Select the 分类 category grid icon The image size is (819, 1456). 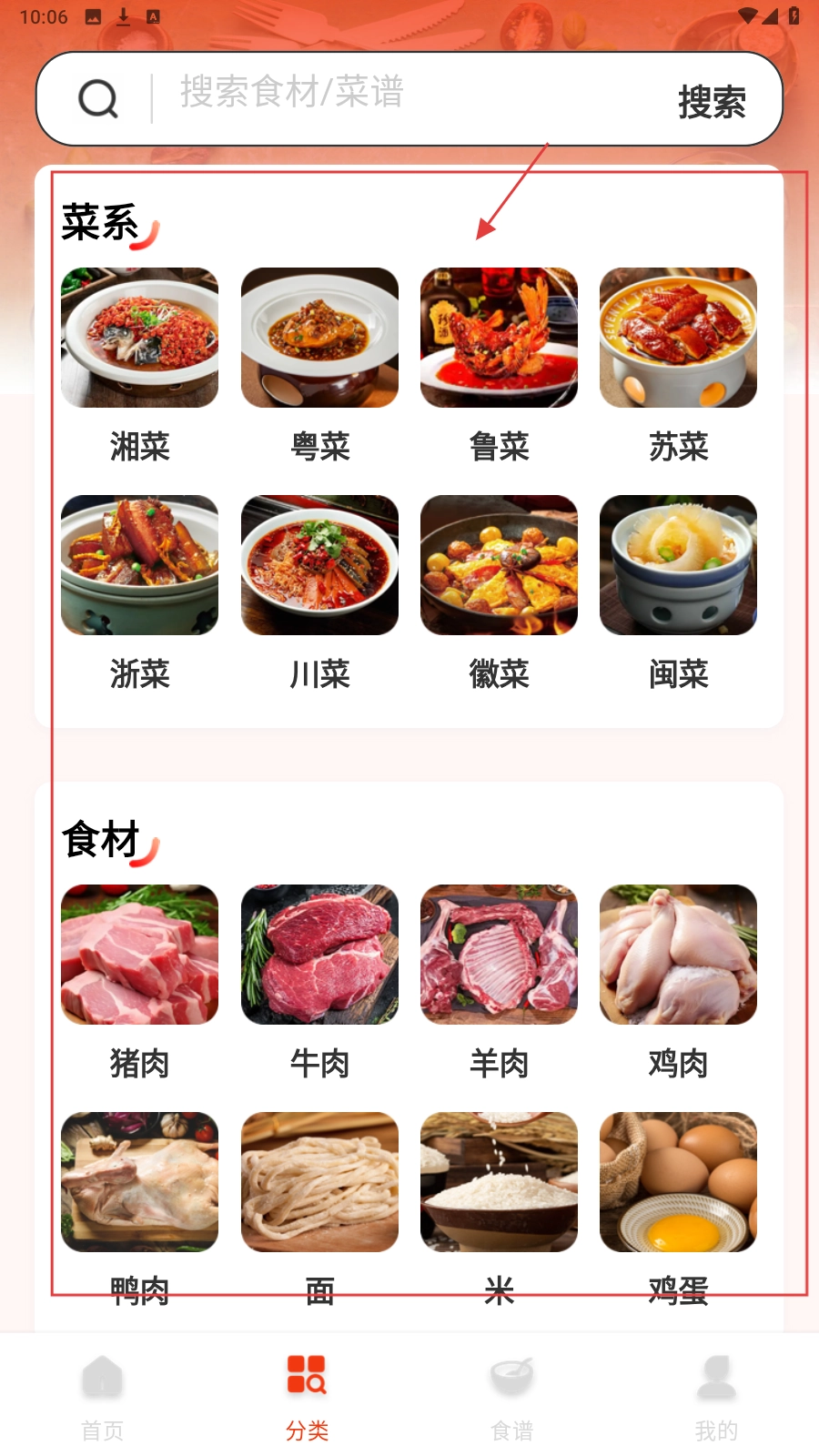tap(307, 1377)
